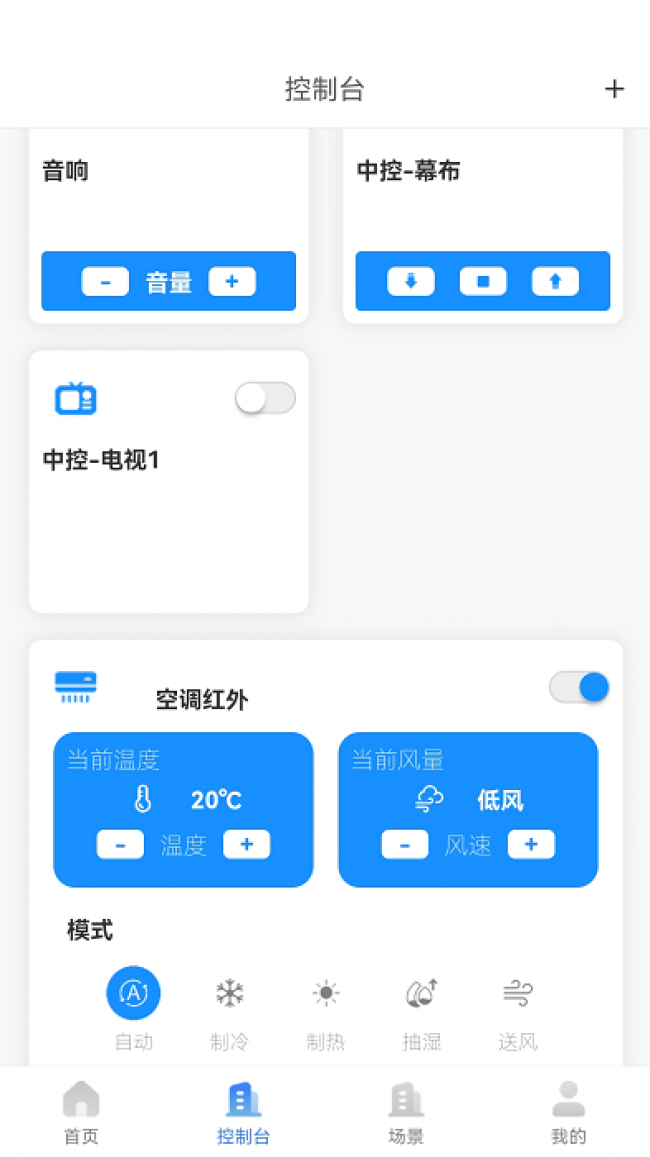The image size is (650, 1157).
Task: Switch to the 场景 scenes tab
Action: click(x=406, y=1112)
